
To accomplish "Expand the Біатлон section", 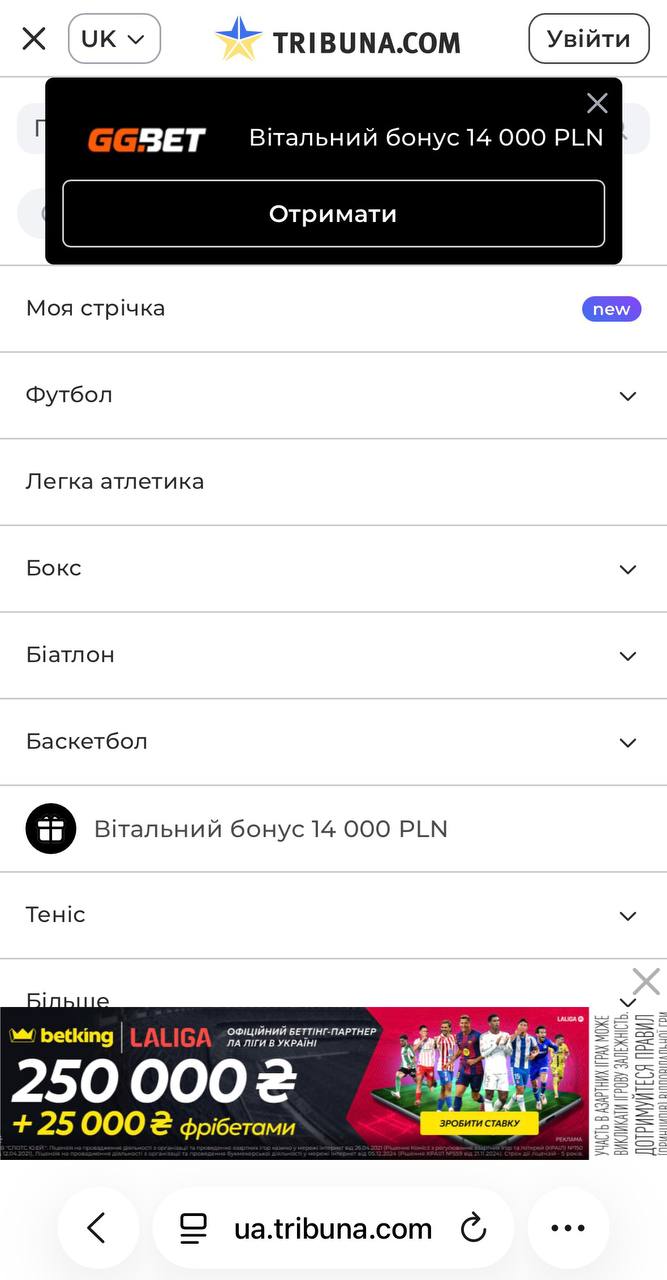I will (333, 656).
